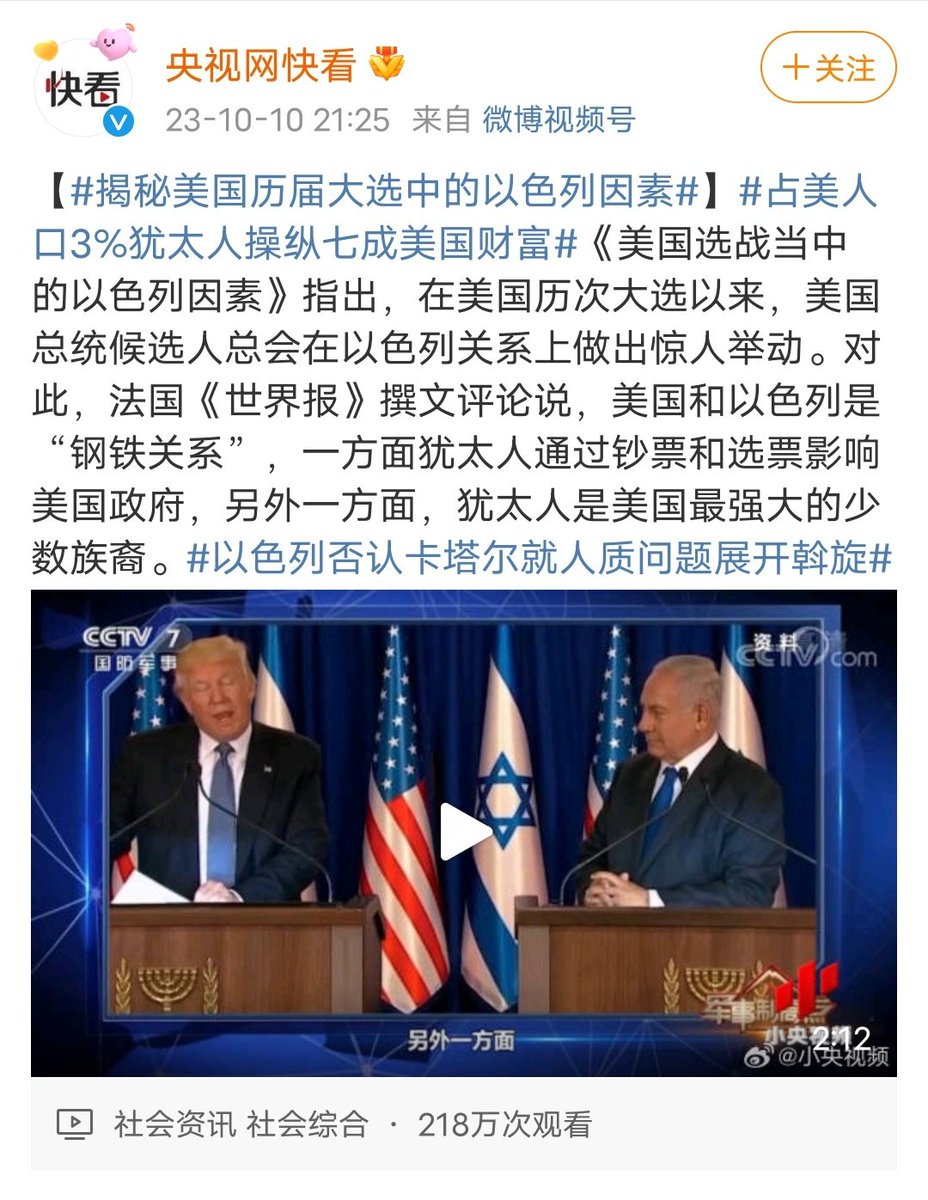Open 央视网快看 profile avatar
Screen dimensions: 928x1200
[x=84, y=88]
